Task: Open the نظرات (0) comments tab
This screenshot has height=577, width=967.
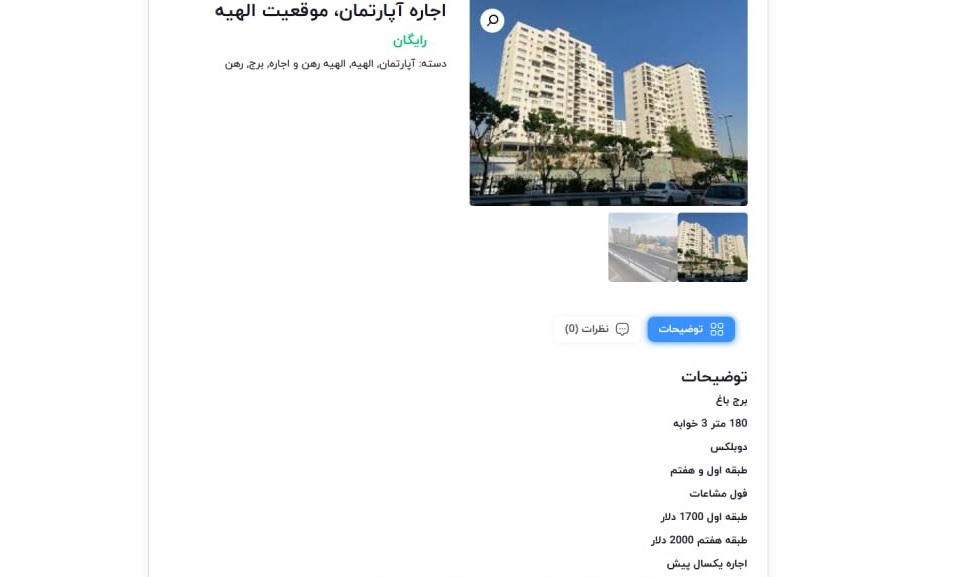Action: coord(597,329)
